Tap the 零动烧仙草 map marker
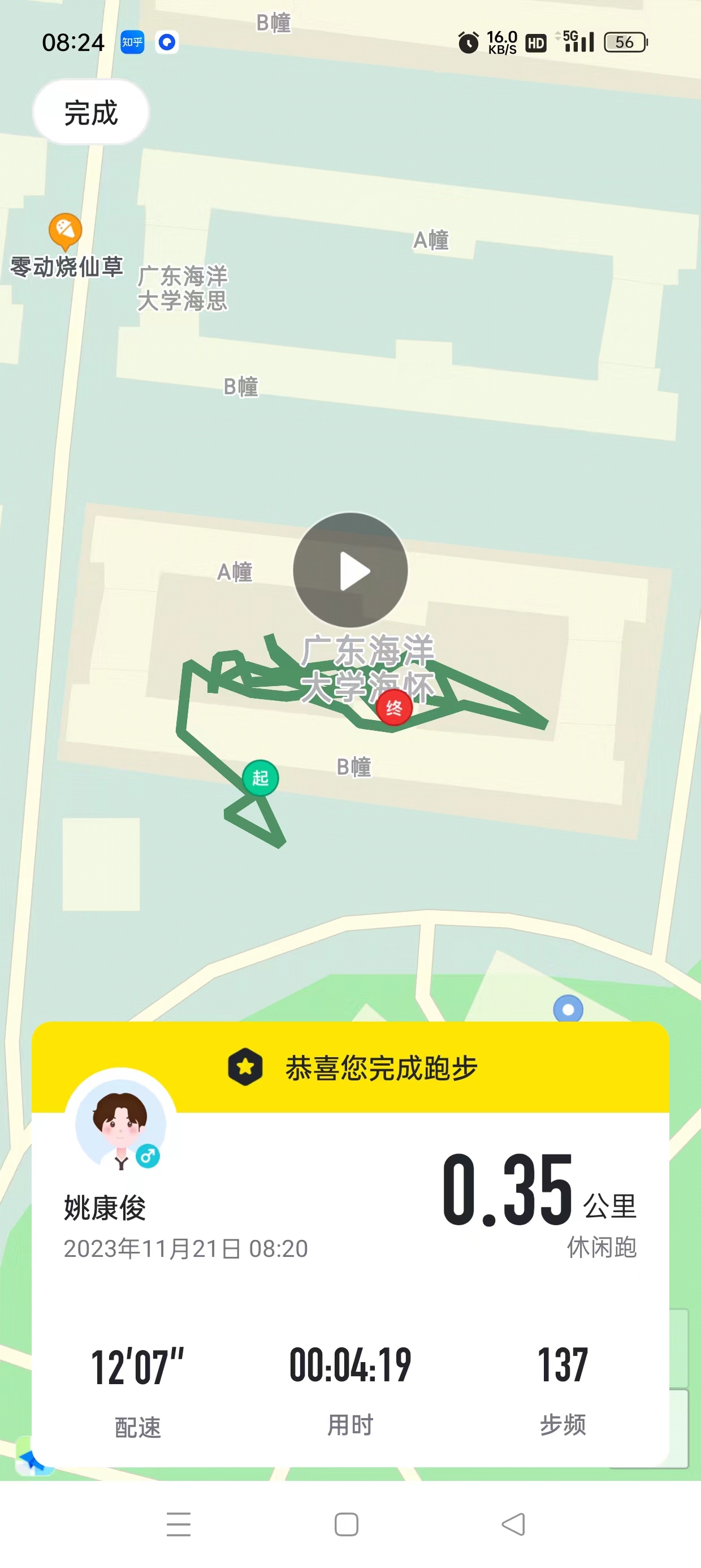This screenshot has height=1568, width=701. click(x=65, y=231)
